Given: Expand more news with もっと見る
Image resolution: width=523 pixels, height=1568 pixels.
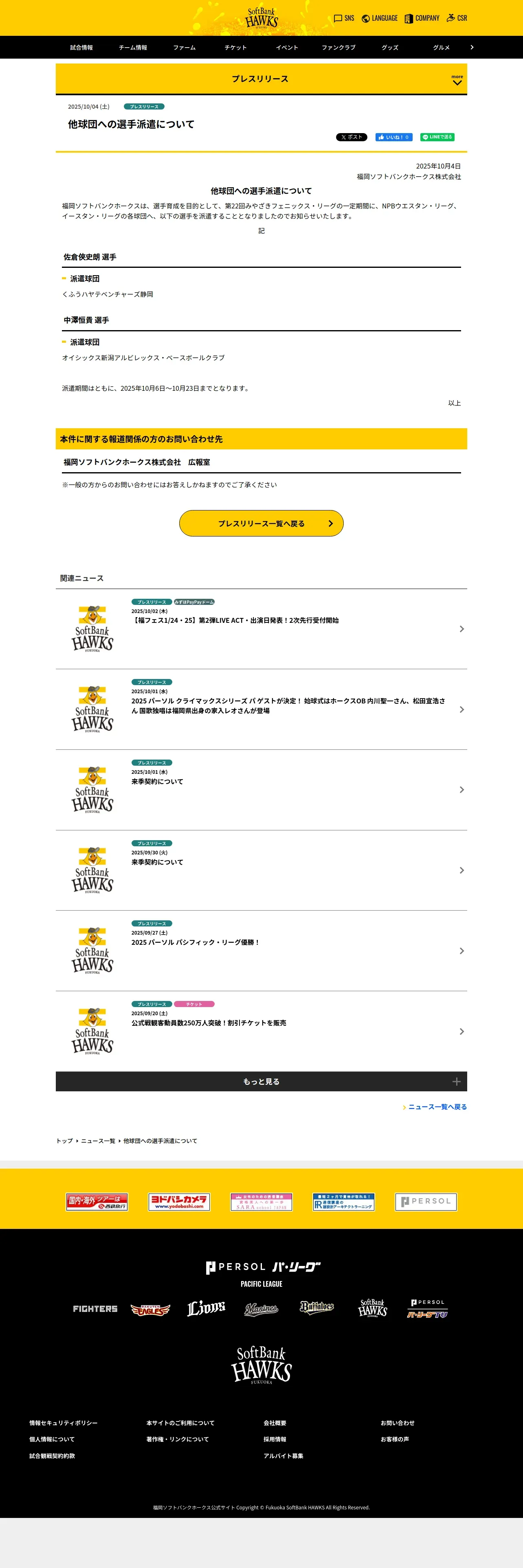Looking at the screenshot, I should click(261, 1082).
